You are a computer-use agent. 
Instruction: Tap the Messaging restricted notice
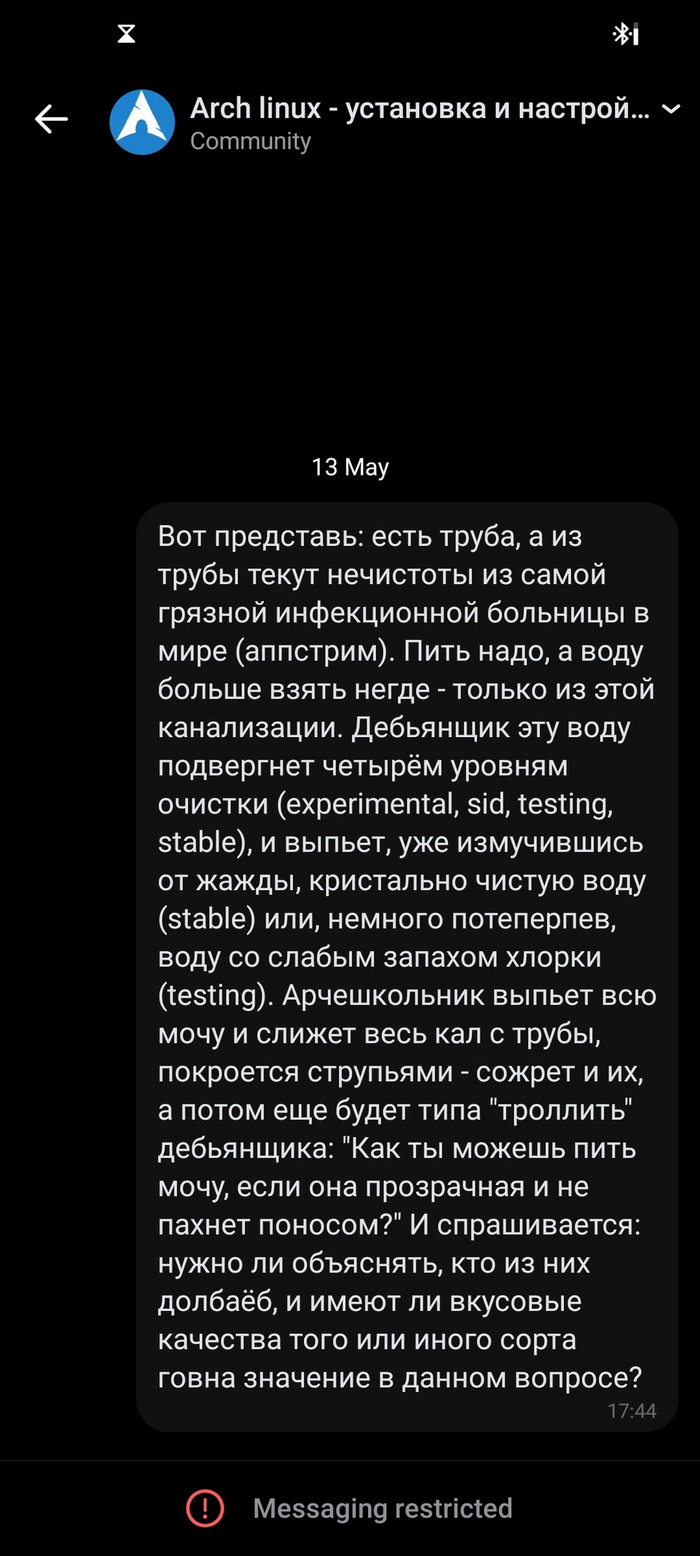coord(350,1508)
